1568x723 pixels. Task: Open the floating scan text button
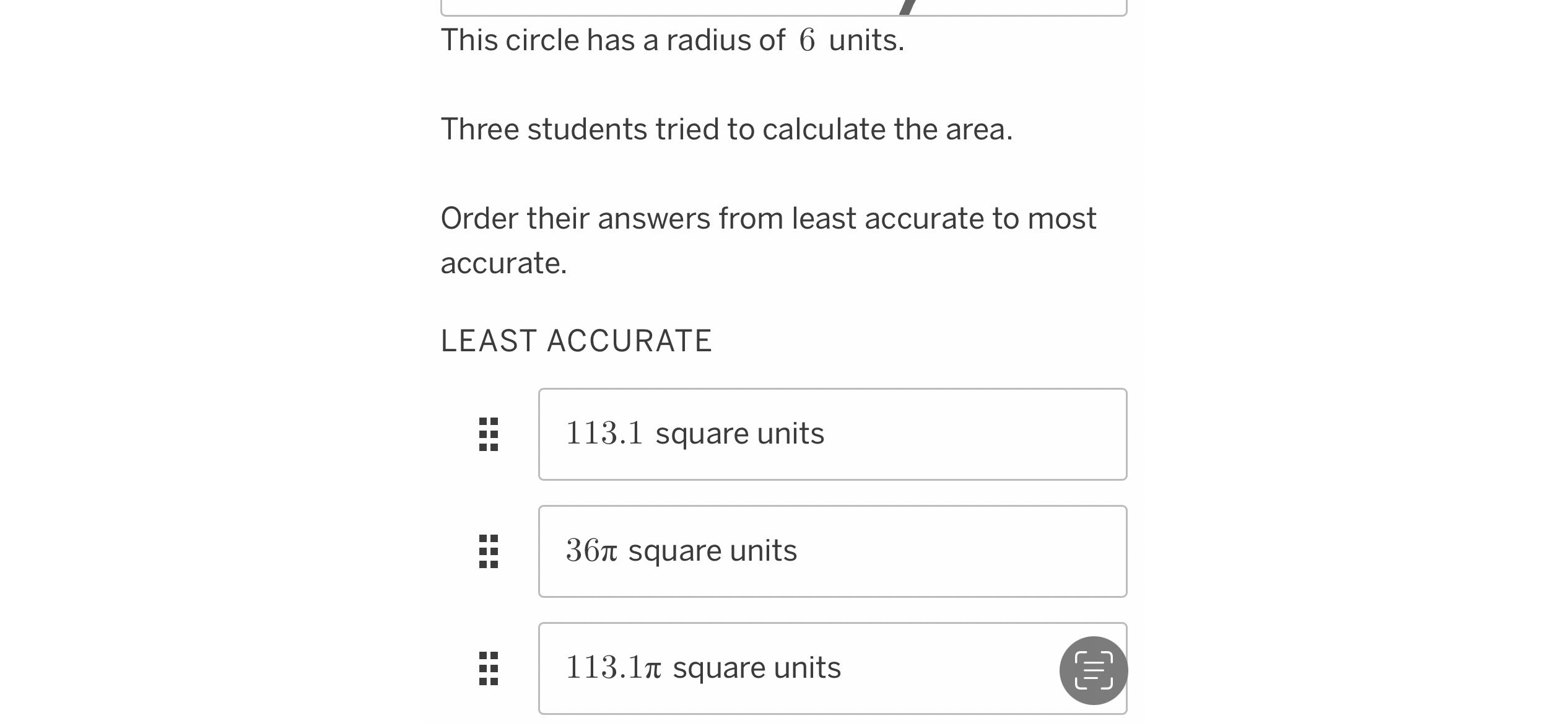tap(1093, 670)
